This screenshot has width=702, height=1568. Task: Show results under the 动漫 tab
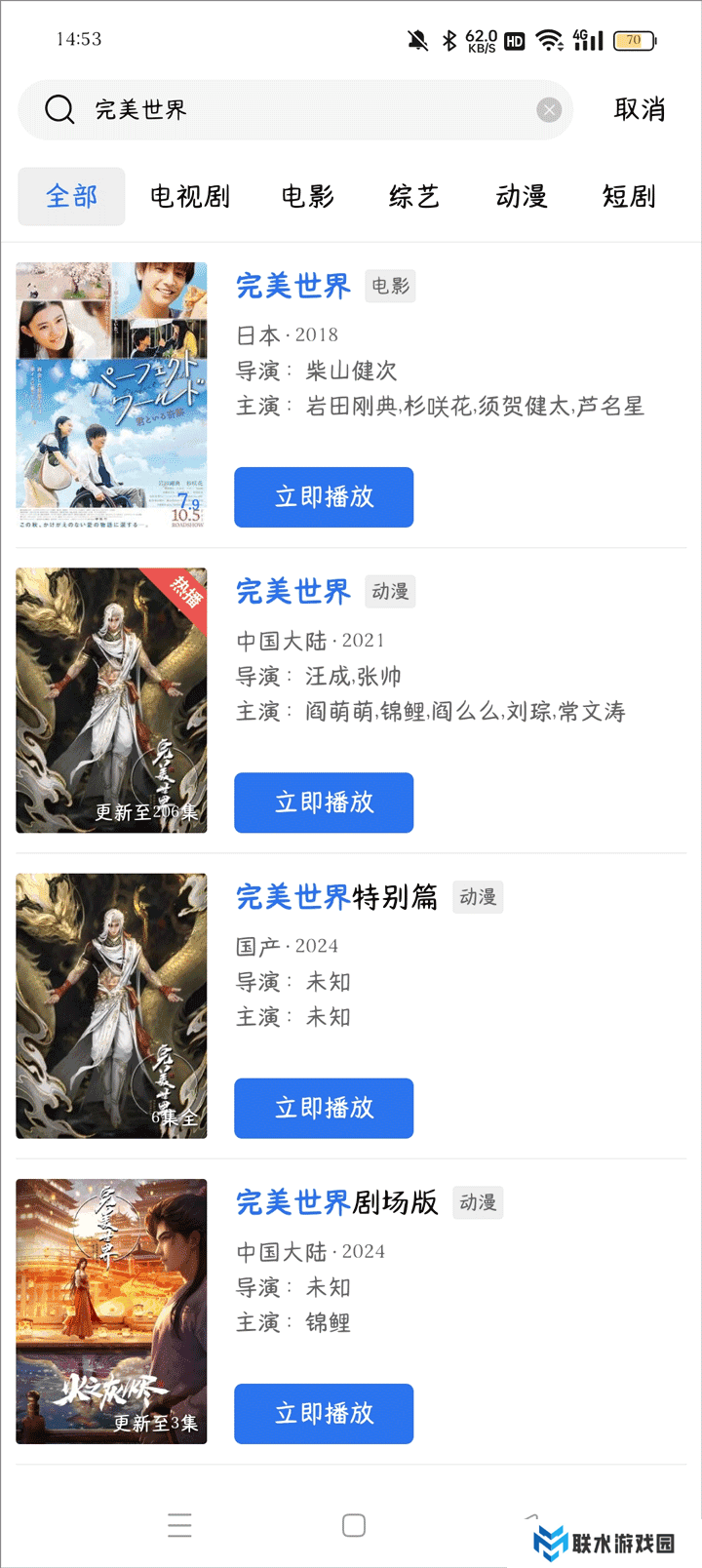522,197
